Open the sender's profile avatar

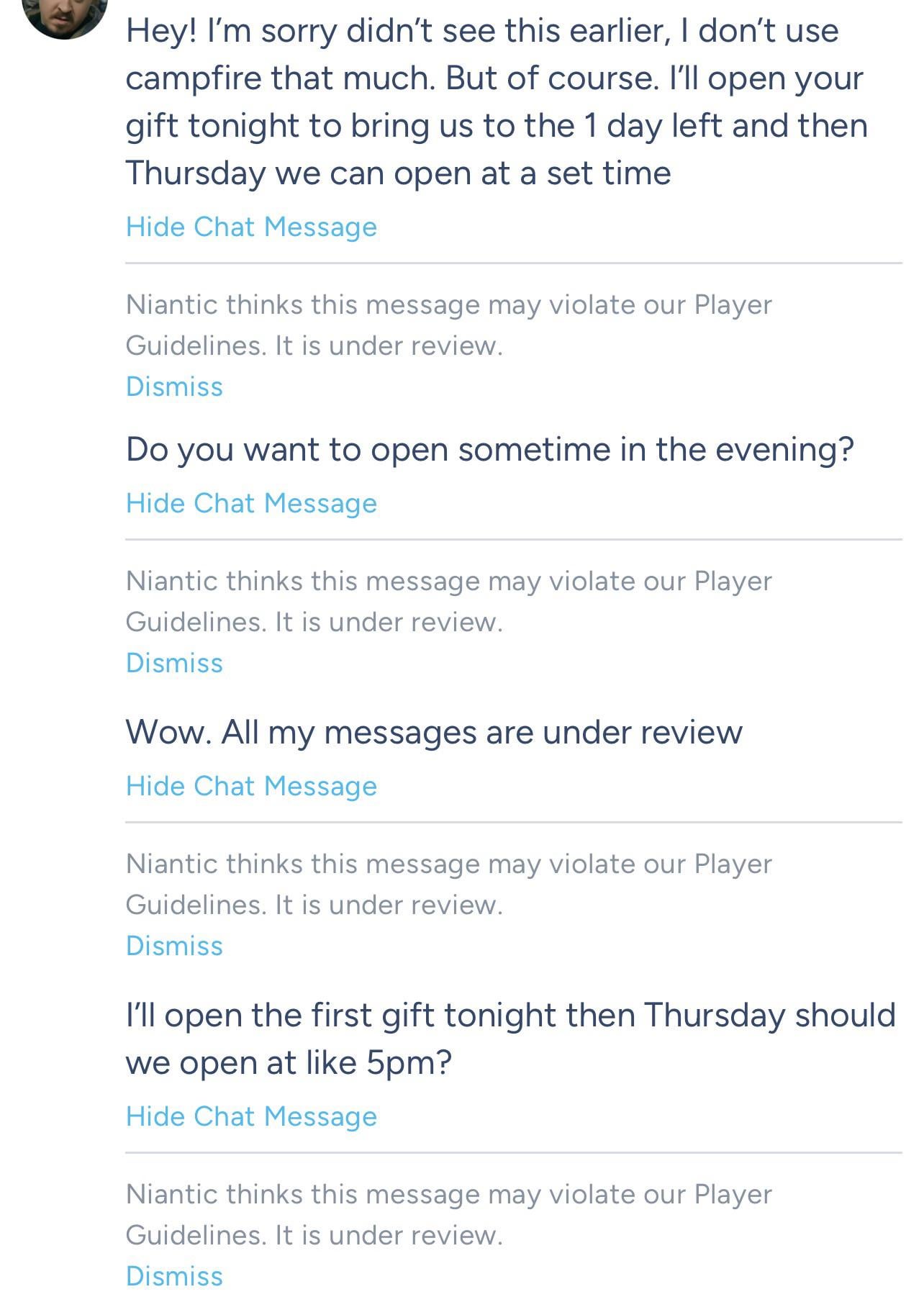pyautogui.click(x=65, y=14)
